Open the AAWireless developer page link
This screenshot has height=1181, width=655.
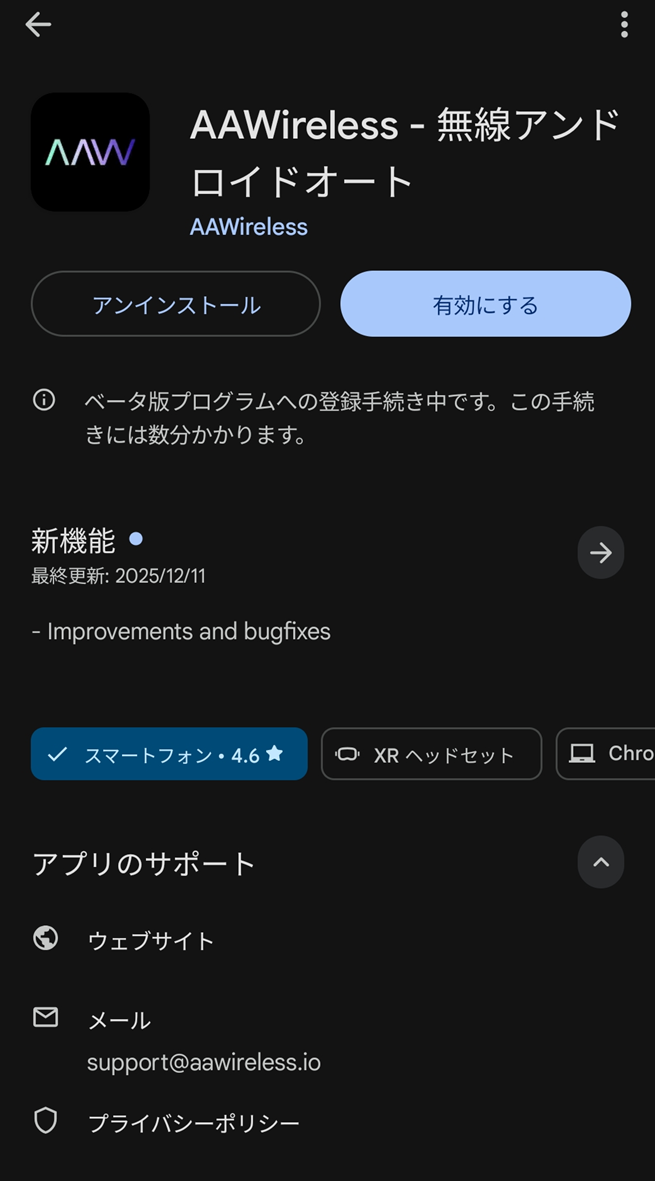click(249, 227)
